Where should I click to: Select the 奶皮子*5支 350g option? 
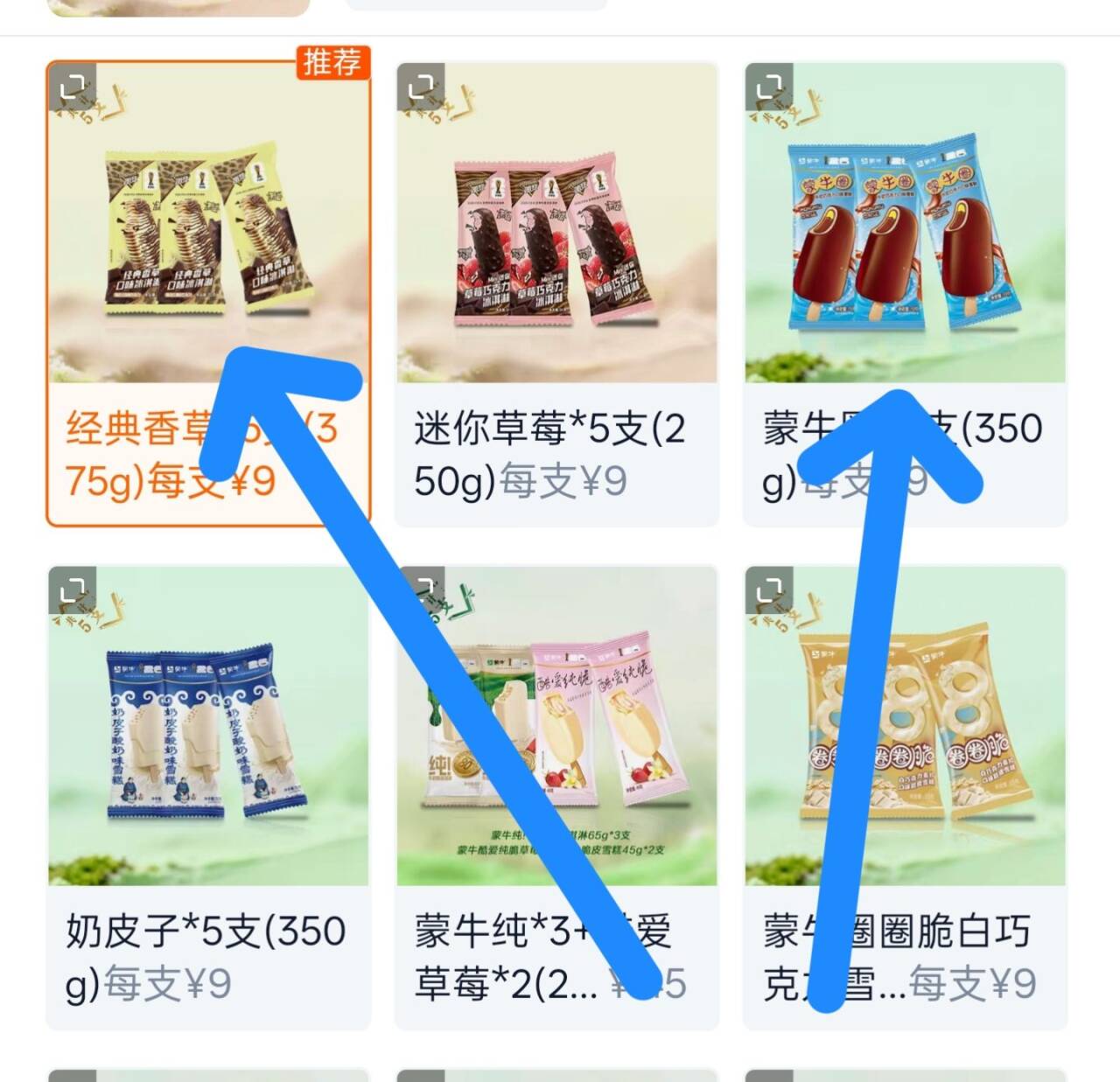tap(207, 957)
